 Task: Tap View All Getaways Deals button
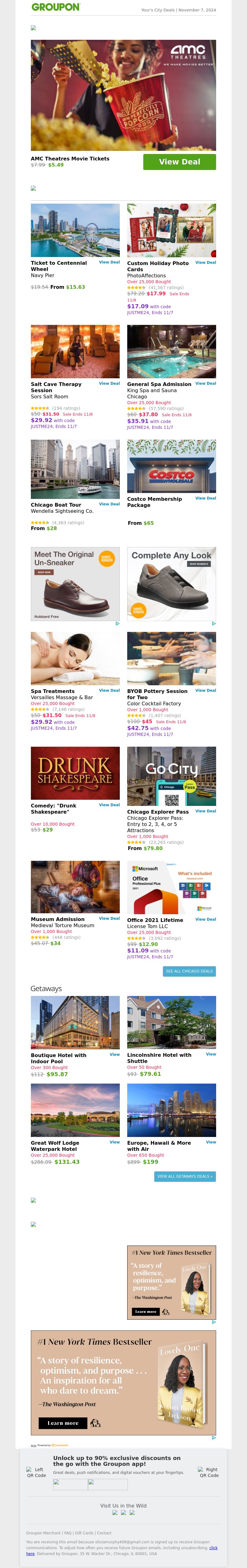185,1176
